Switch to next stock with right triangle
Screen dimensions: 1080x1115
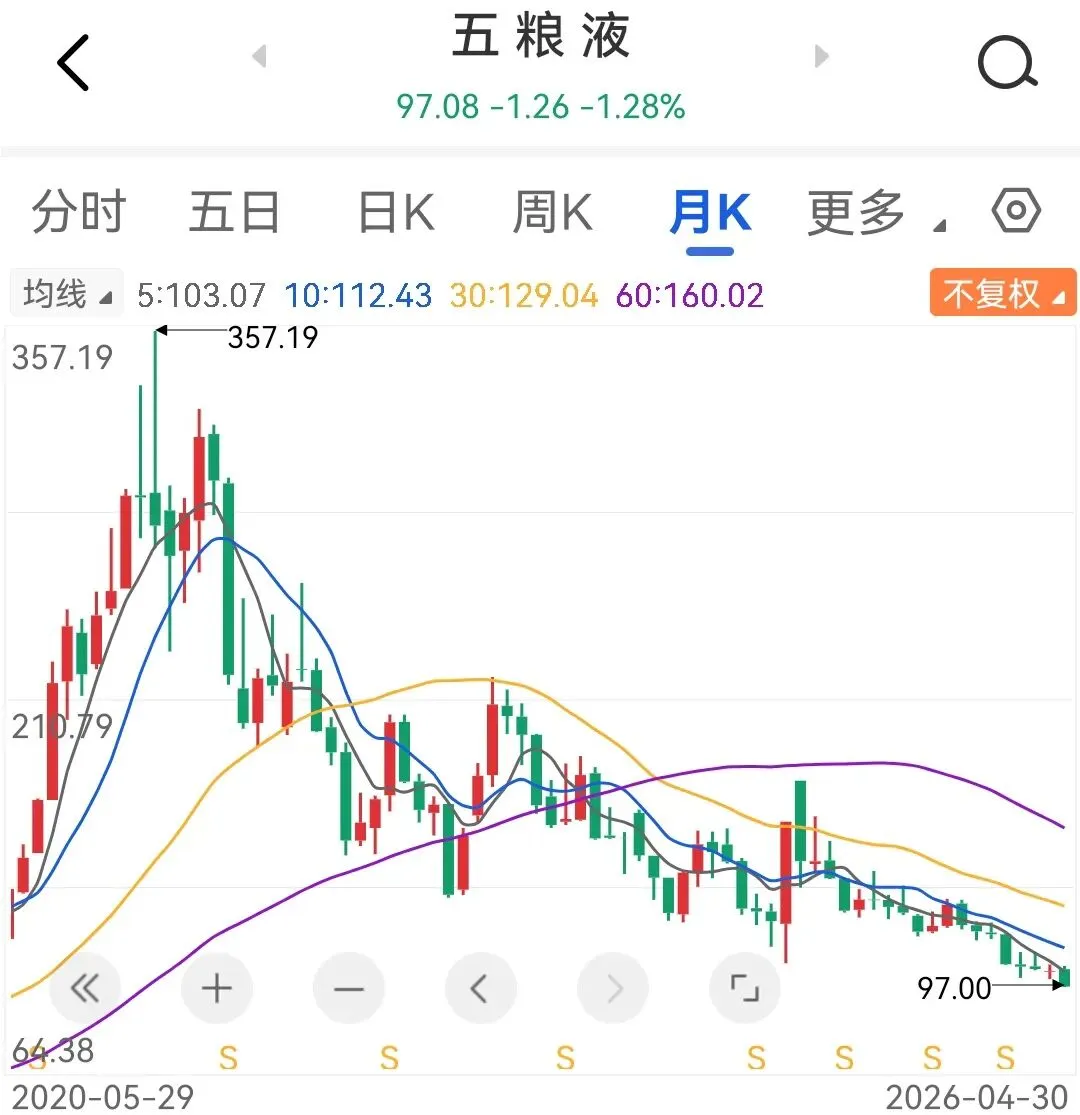(821, 55)
